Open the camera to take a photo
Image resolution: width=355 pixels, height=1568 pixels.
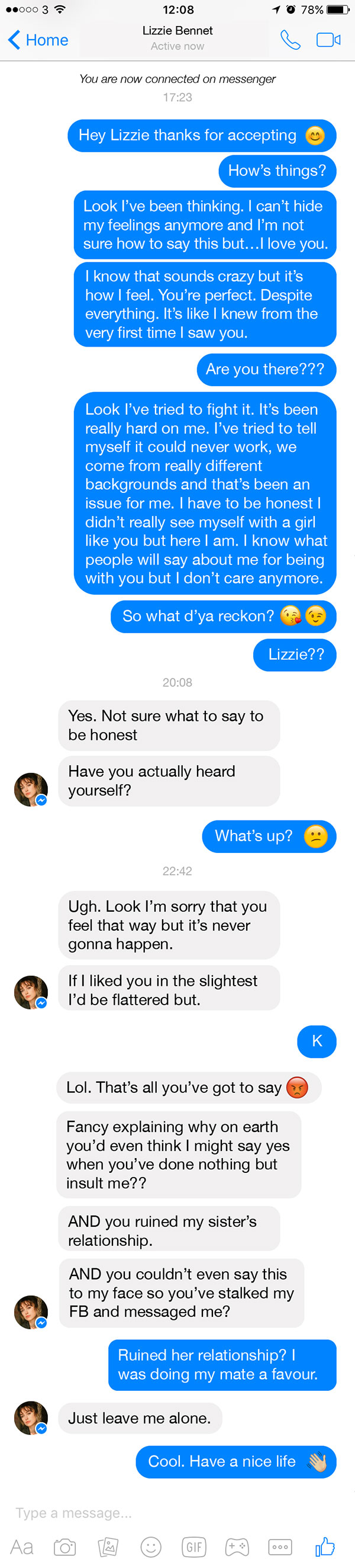coord(64,1547)
